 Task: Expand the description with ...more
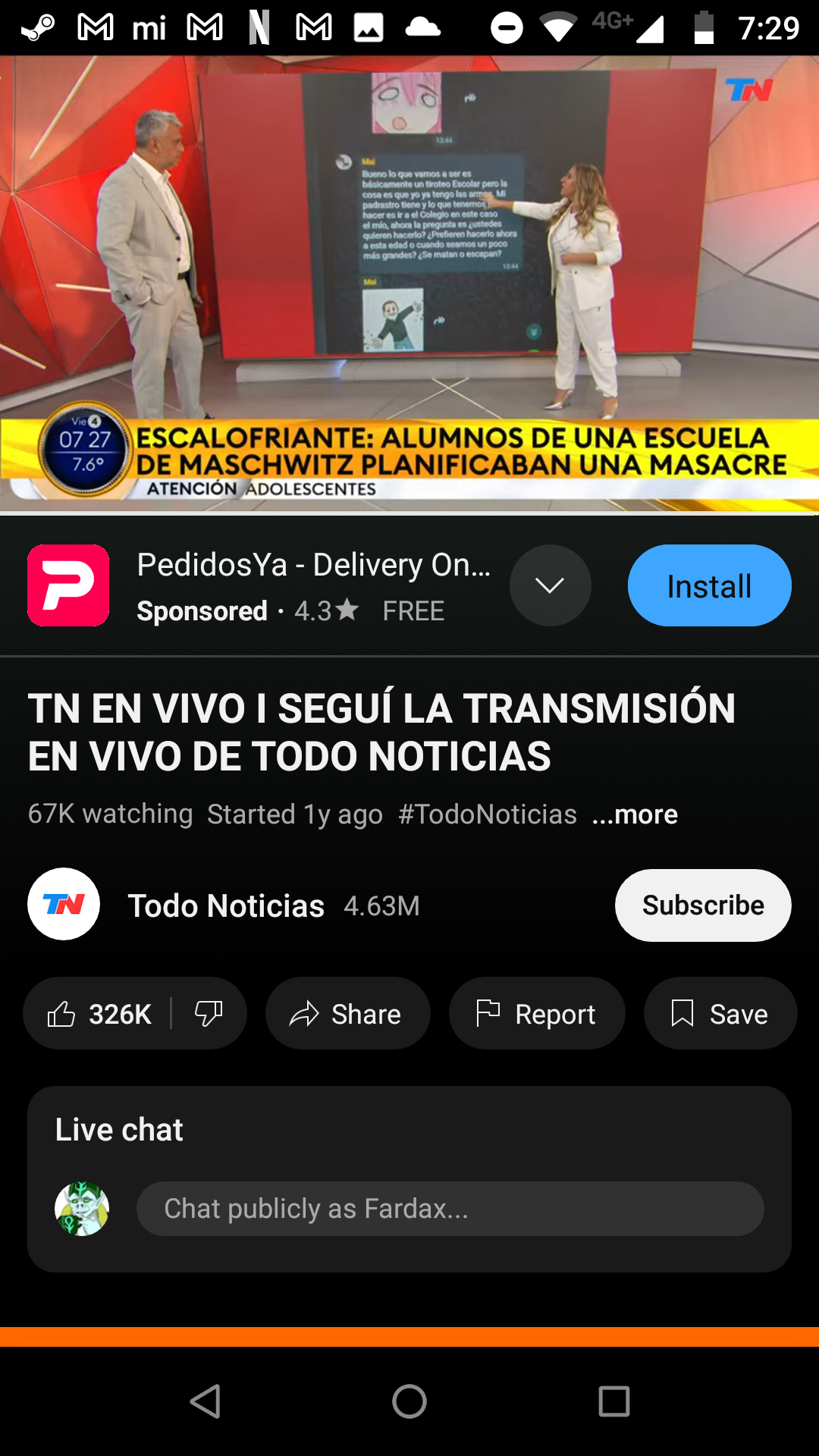coord(635,814)
